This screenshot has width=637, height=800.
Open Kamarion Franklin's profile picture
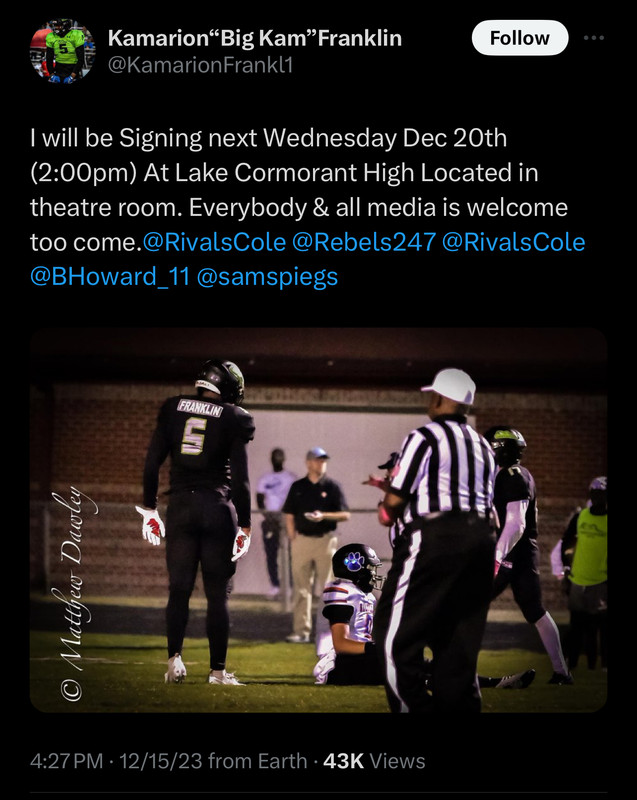[62, 49]
